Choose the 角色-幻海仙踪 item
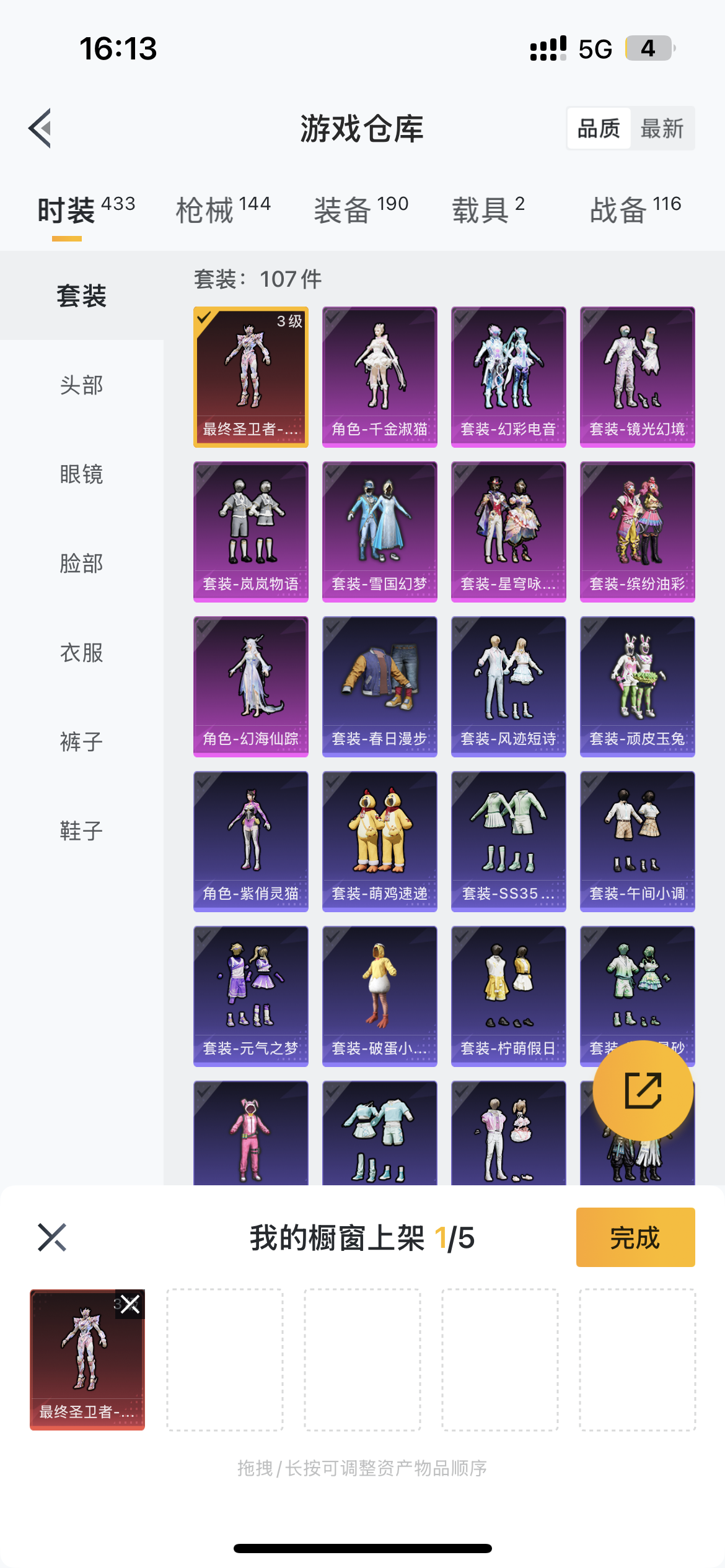This screenshot has height=1568, width=725. (x=250, y=686)
